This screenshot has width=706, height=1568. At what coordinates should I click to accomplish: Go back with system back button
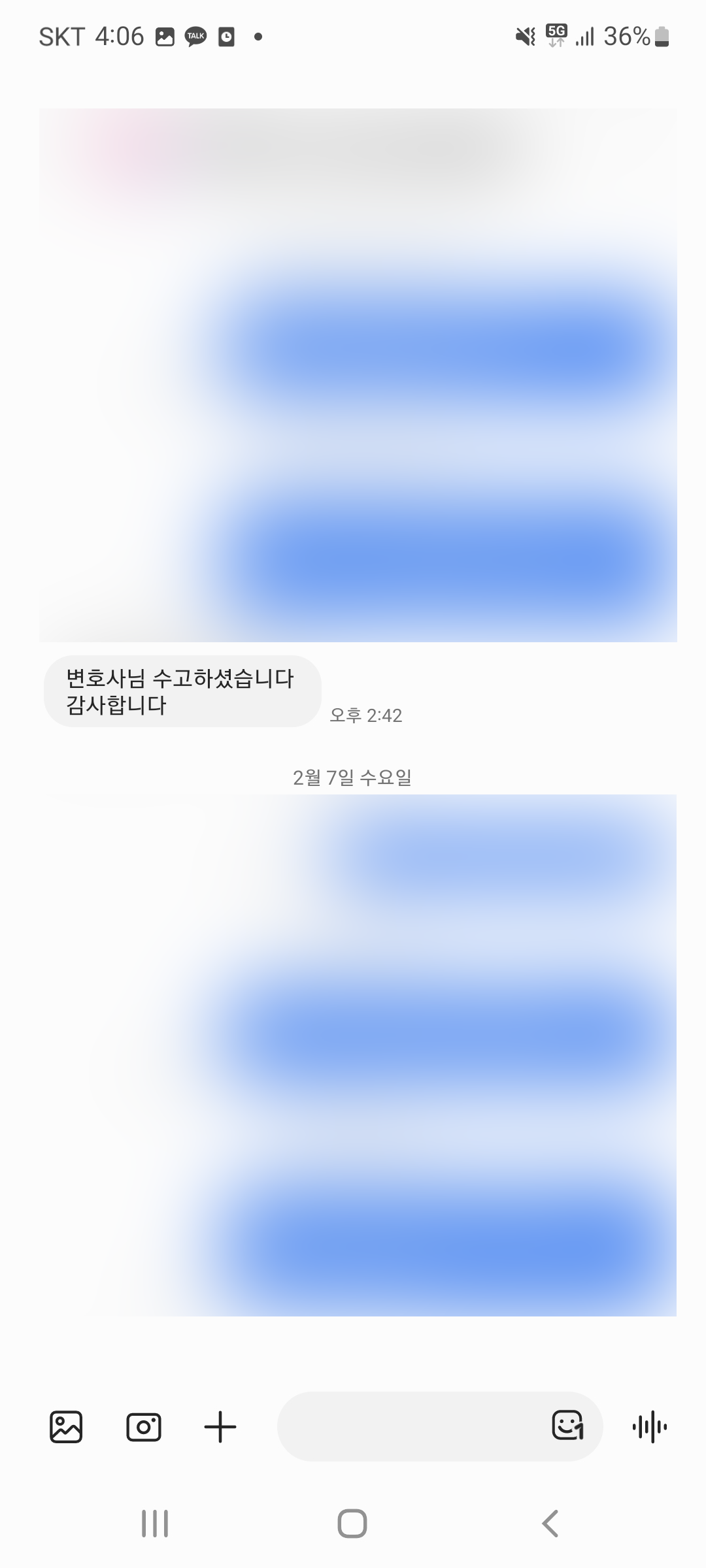point(550,1524)
